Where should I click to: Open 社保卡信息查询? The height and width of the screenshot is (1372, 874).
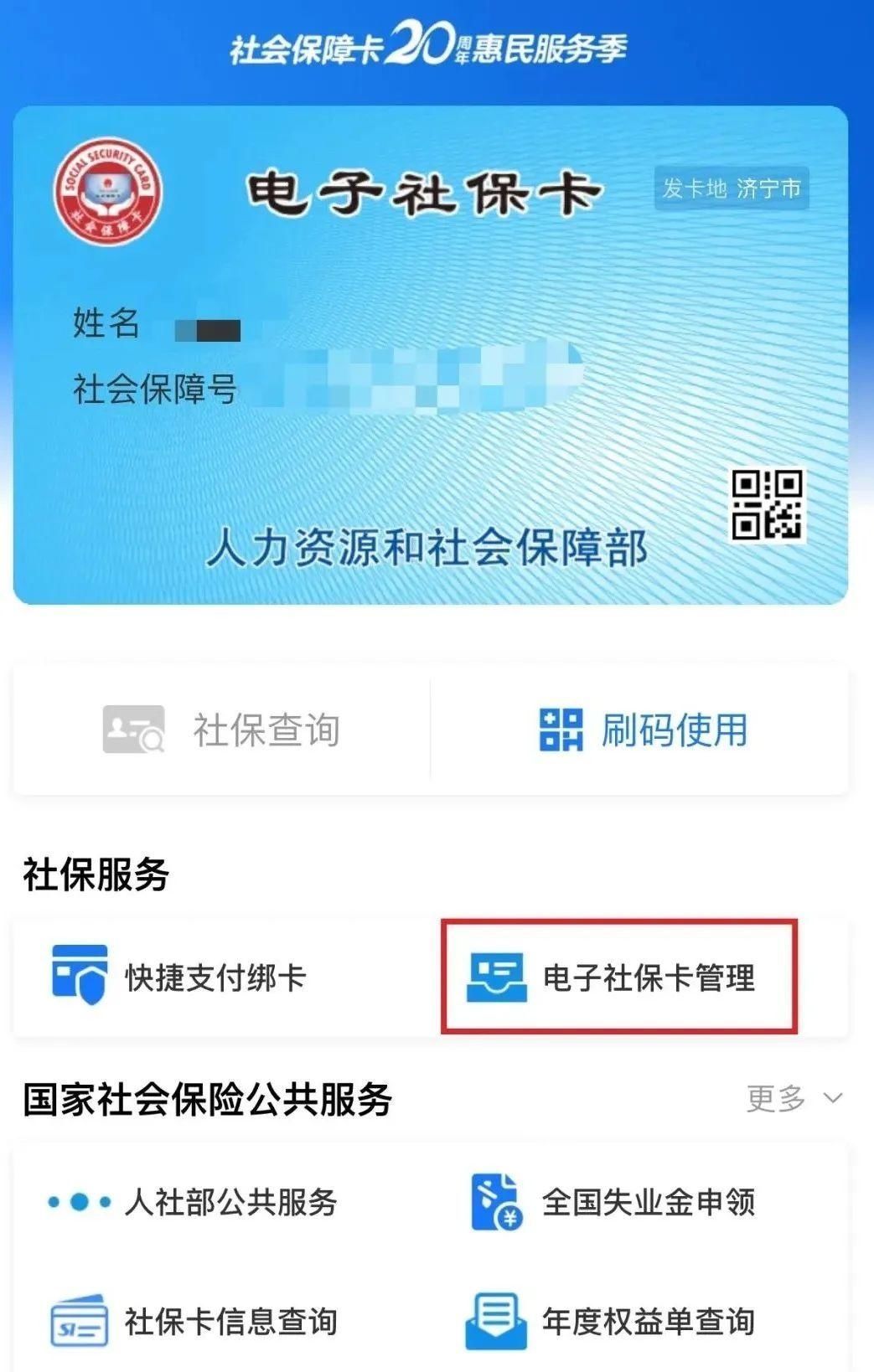tap(194, 1321)
